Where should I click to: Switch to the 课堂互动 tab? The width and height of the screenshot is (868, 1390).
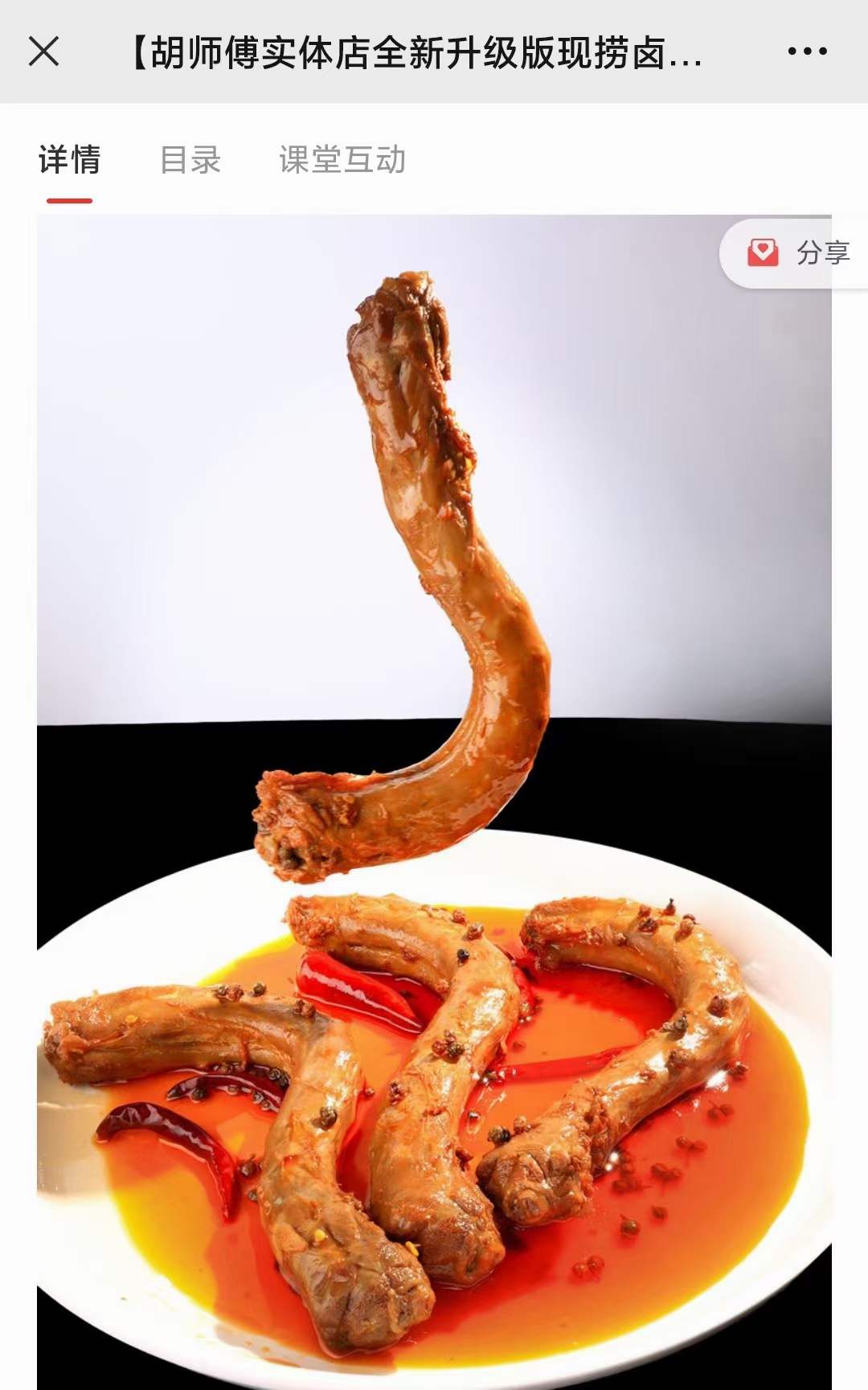pyautogui.click(x=342, y=159)
